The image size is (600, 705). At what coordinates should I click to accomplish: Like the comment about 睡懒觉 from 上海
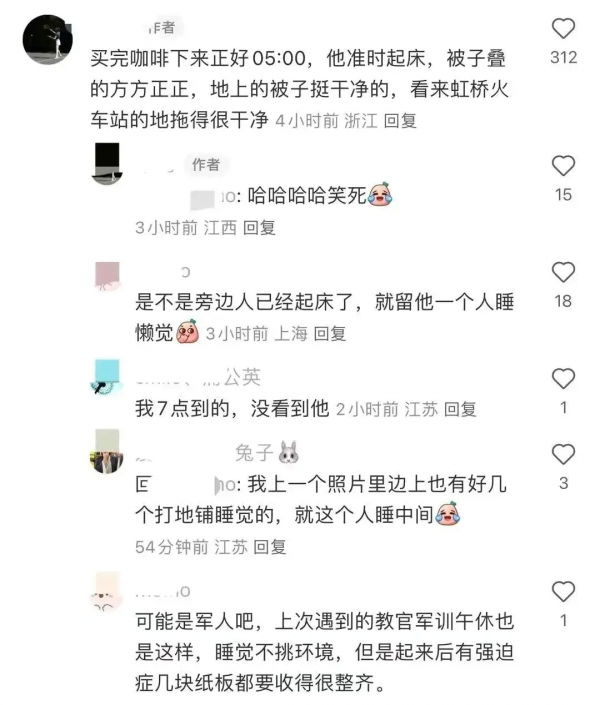pyautogui.click(x=564, y=272)
